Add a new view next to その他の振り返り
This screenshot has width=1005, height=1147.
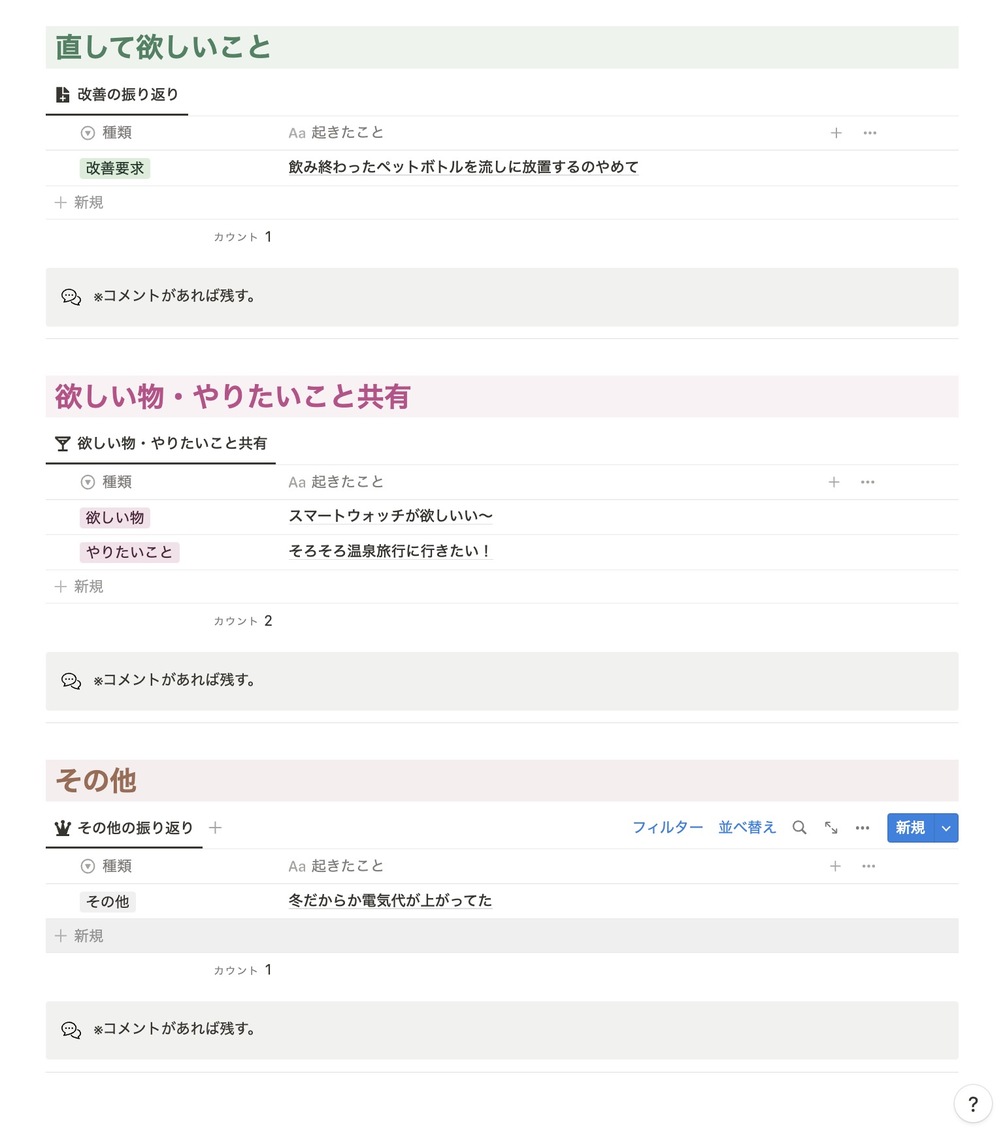[215, 828]
